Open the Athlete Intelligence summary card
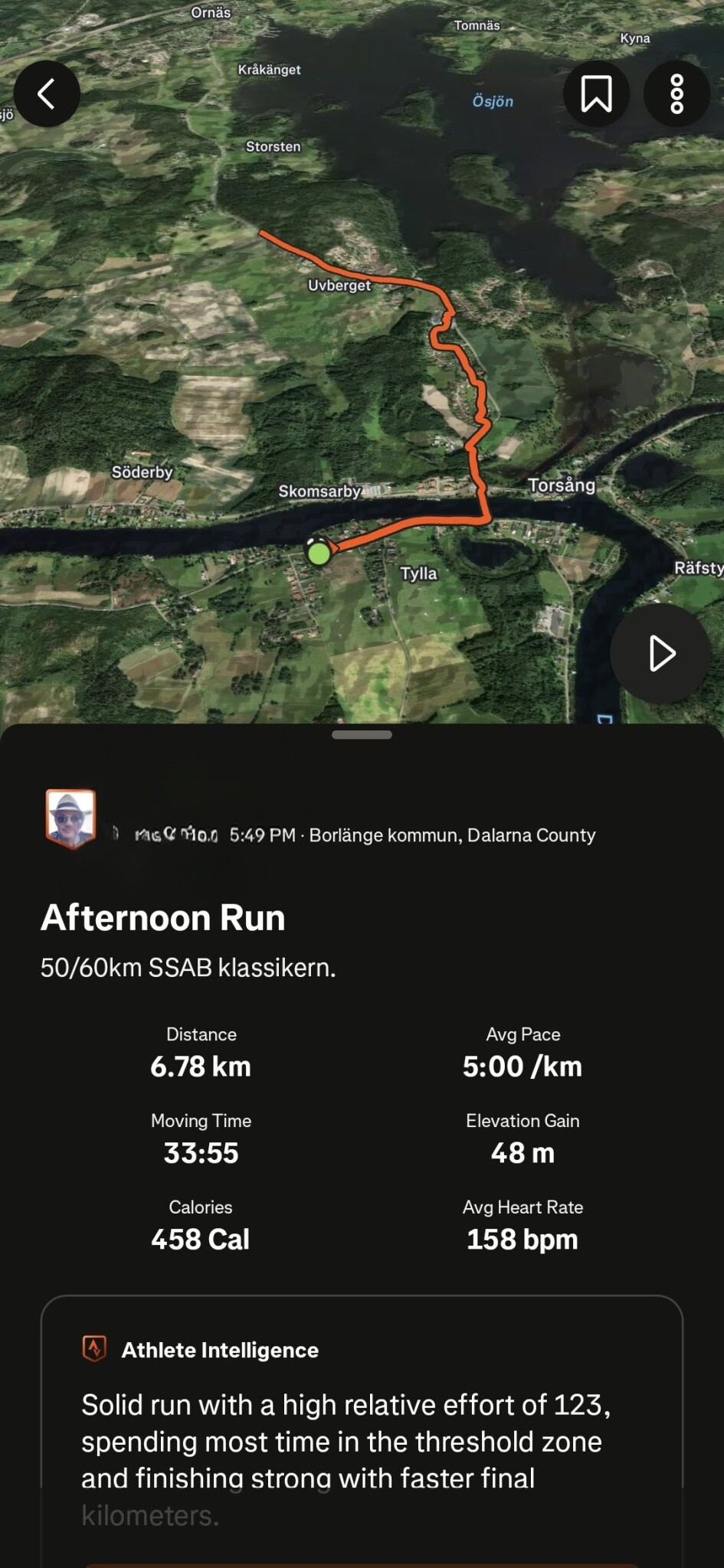 [362, 1424]
